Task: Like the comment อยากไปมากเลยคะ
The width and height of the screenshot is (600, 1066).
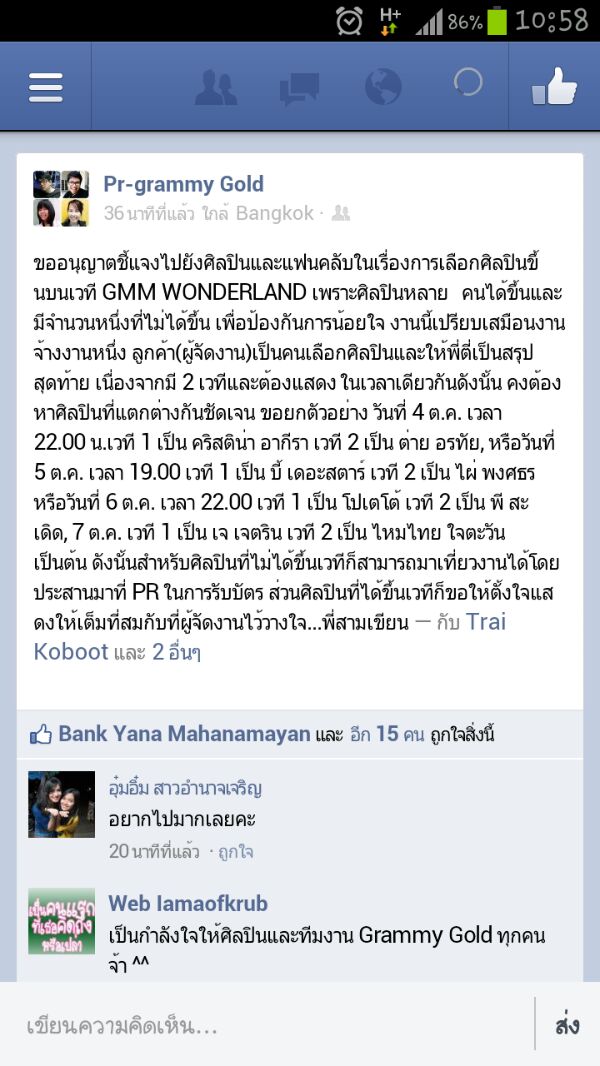Action: 236,851
